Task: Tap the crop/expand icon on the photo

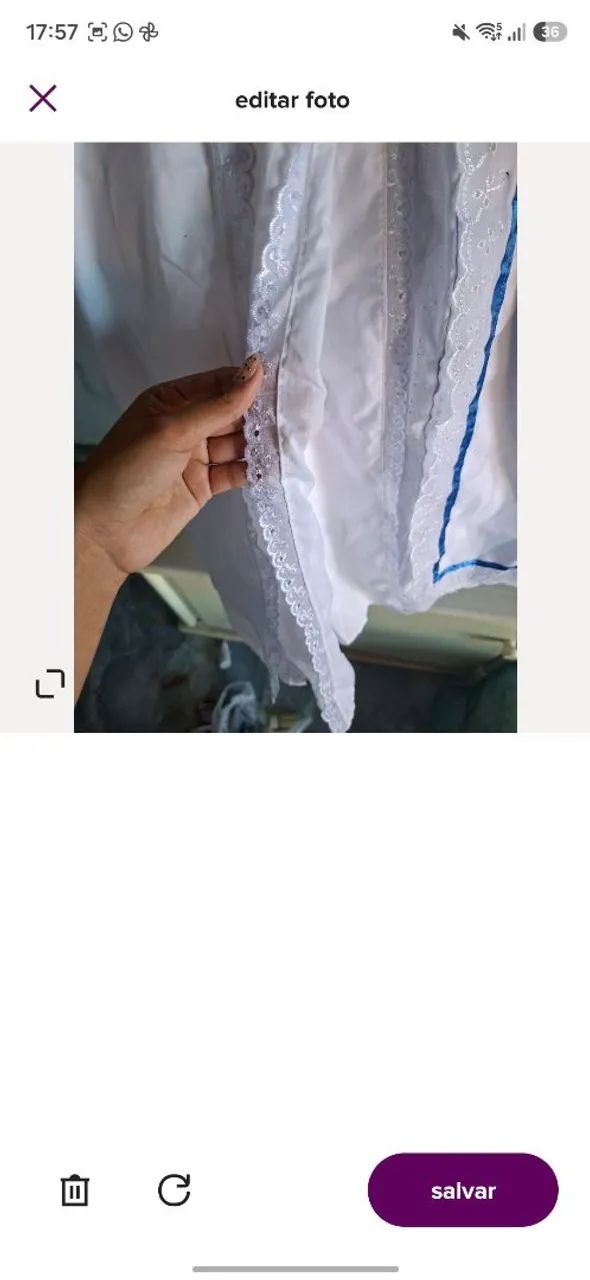Action: click(50, 684)
